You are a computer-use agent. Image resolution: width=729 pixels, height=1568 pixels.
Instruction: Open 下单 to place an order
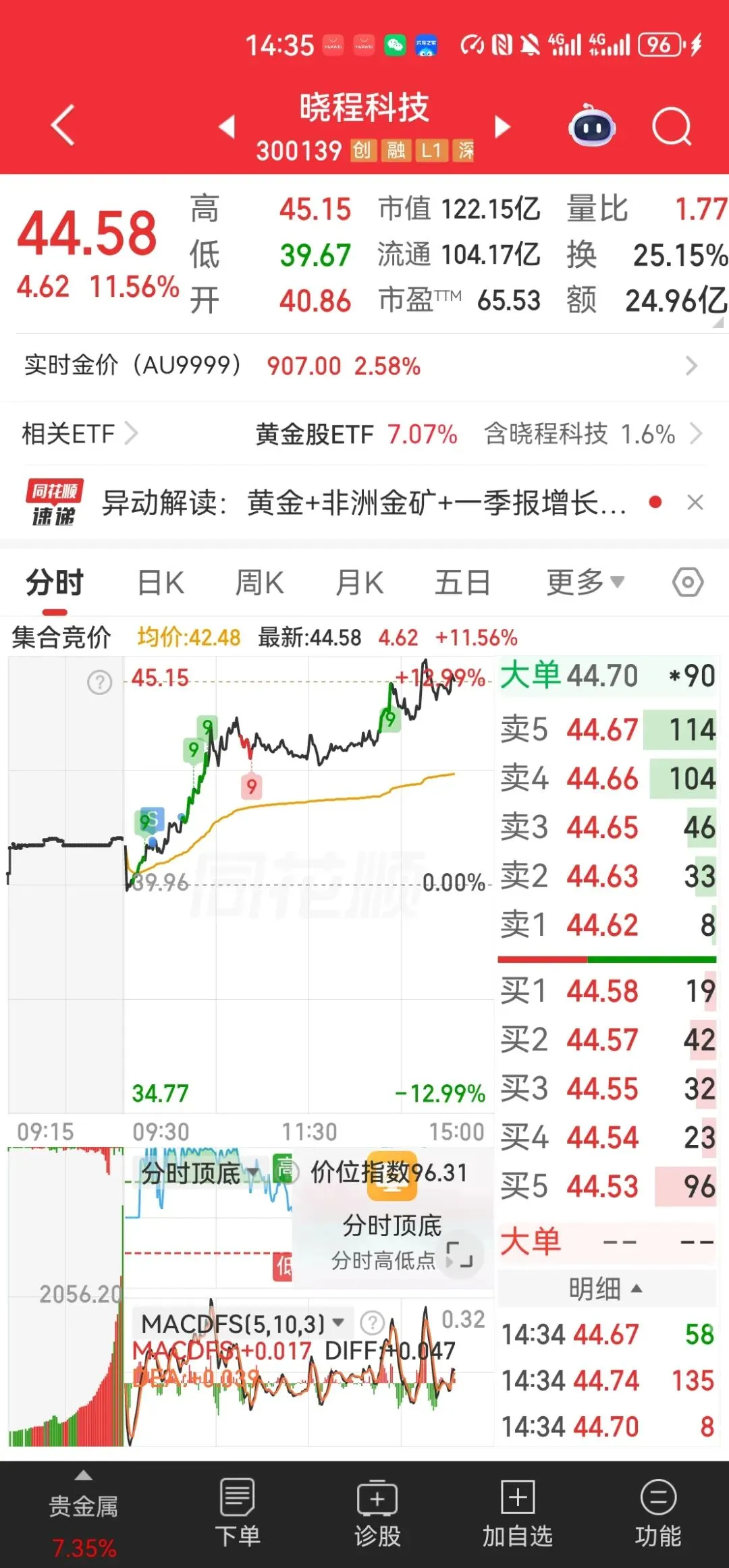click(238, 1513)
